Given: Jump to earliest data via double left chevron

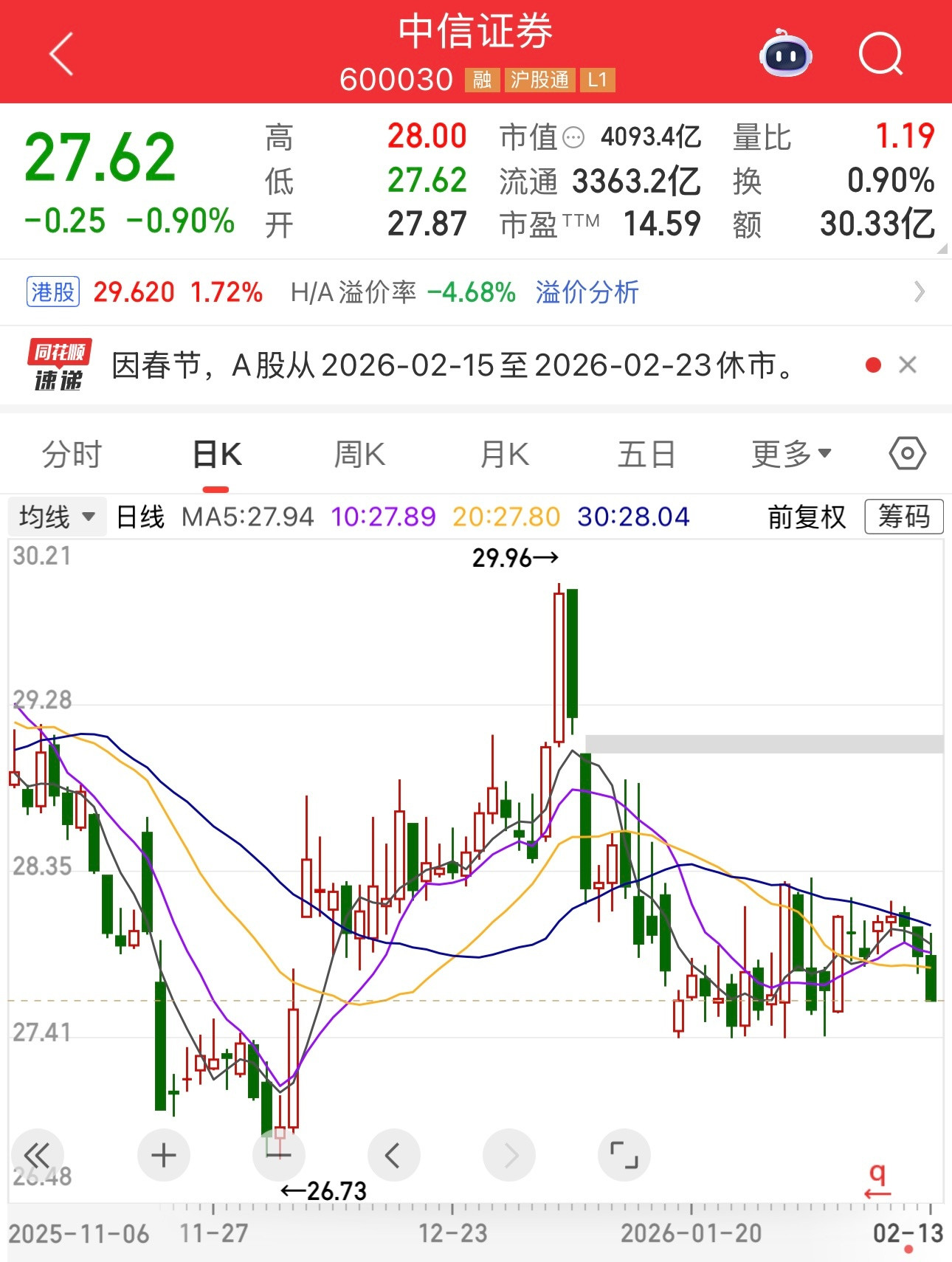Looking at the screenshot, I should 38,1155.
